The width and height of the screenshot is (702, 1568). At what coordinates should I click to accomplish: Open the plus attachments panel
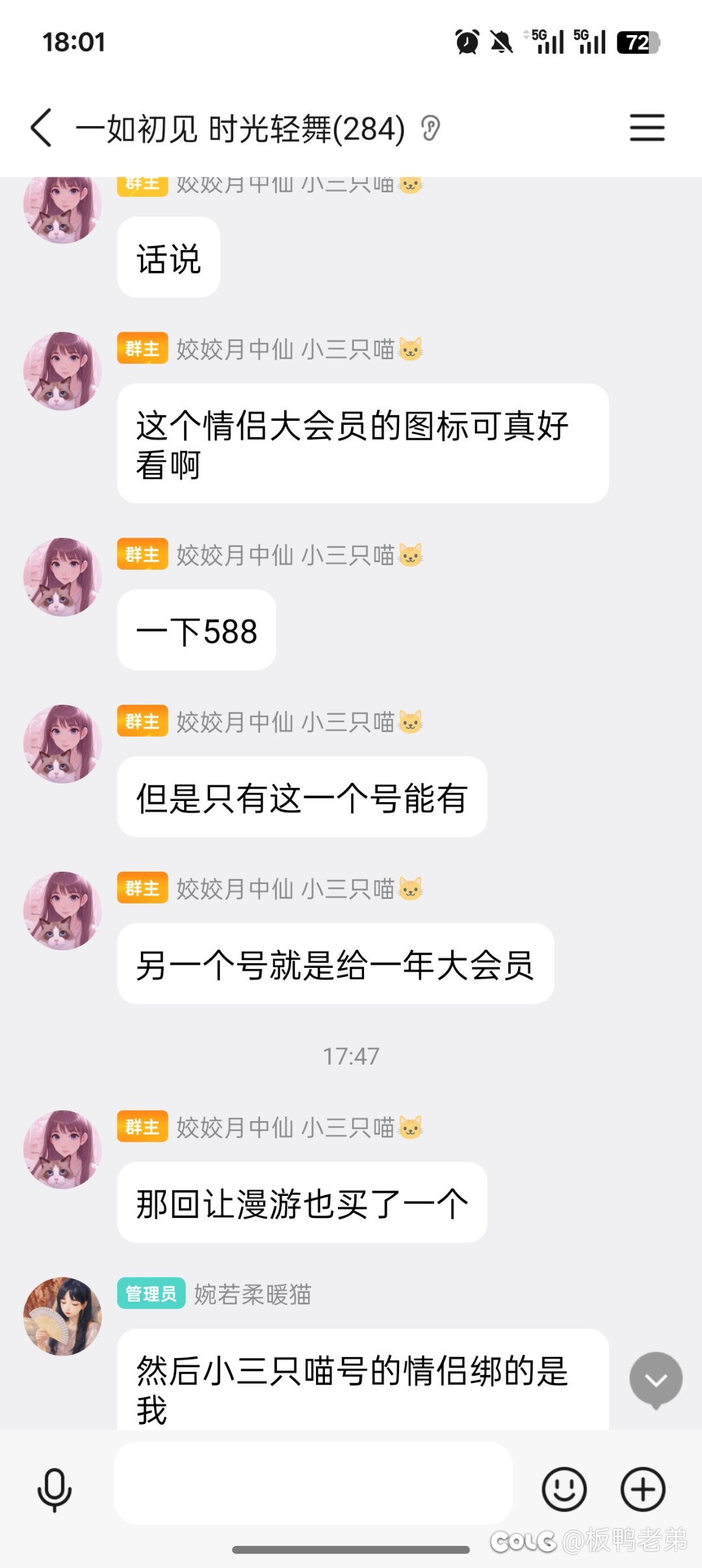click(643, 1489)
